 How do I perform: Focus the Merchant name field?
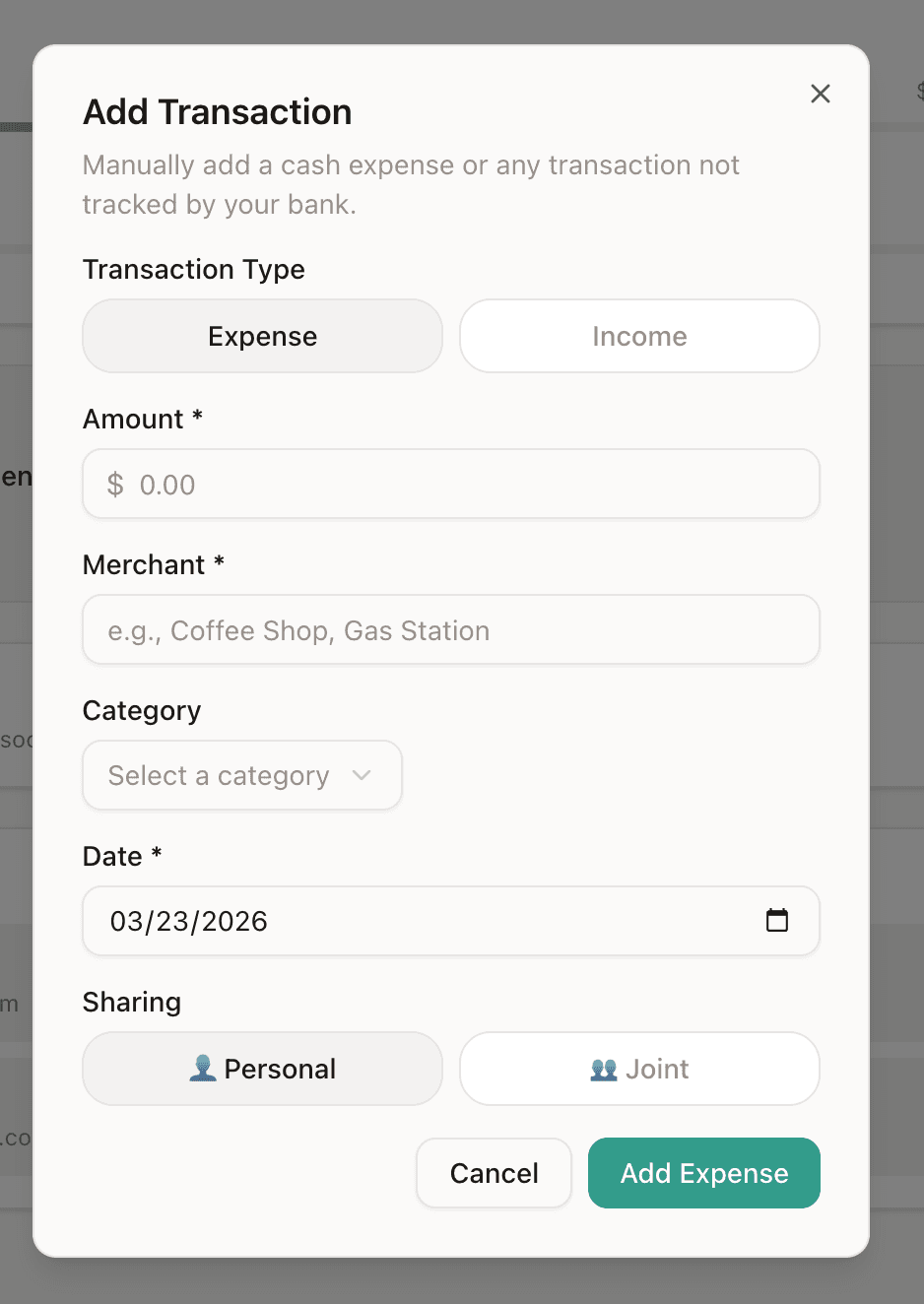tap(450, 629)
